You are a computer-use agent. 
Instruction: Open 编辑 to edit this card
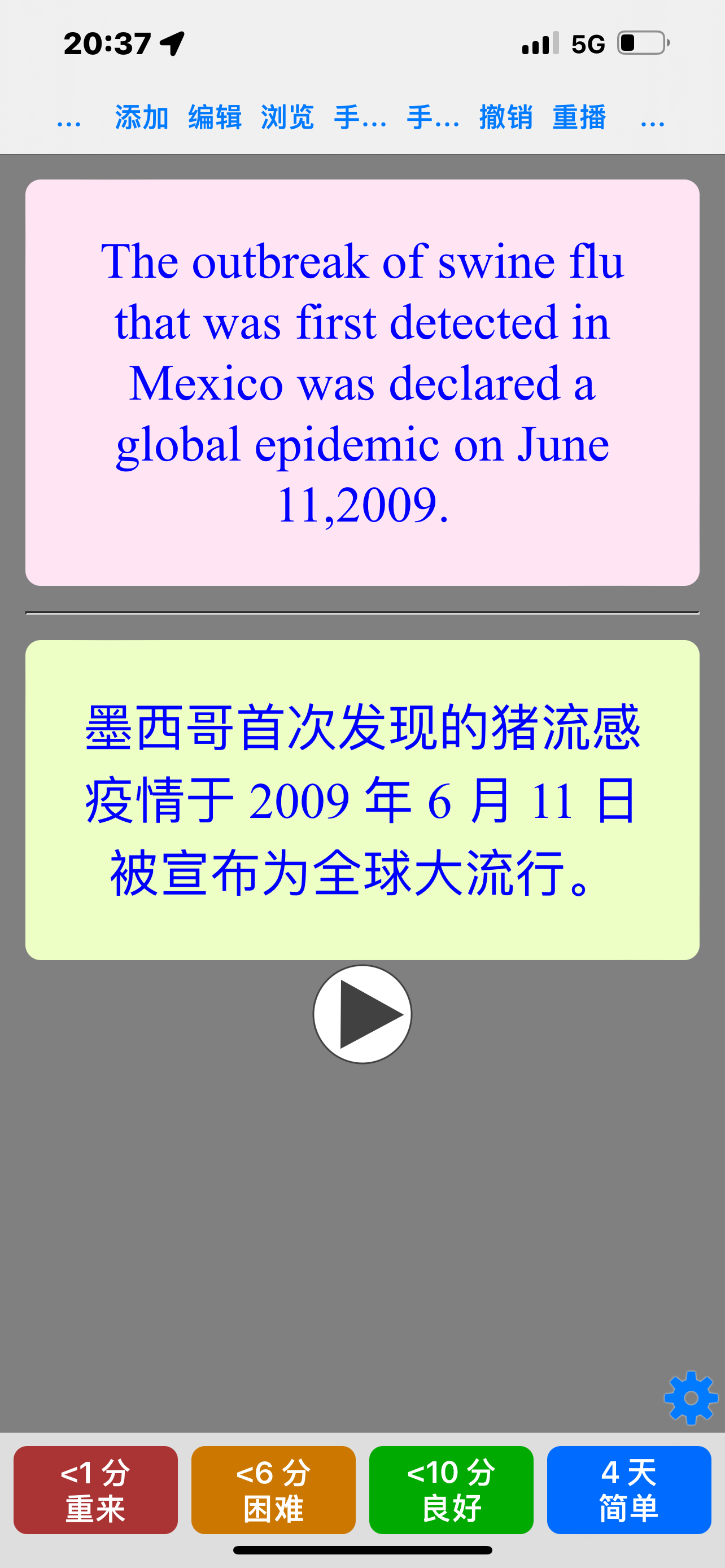(215, 117)
